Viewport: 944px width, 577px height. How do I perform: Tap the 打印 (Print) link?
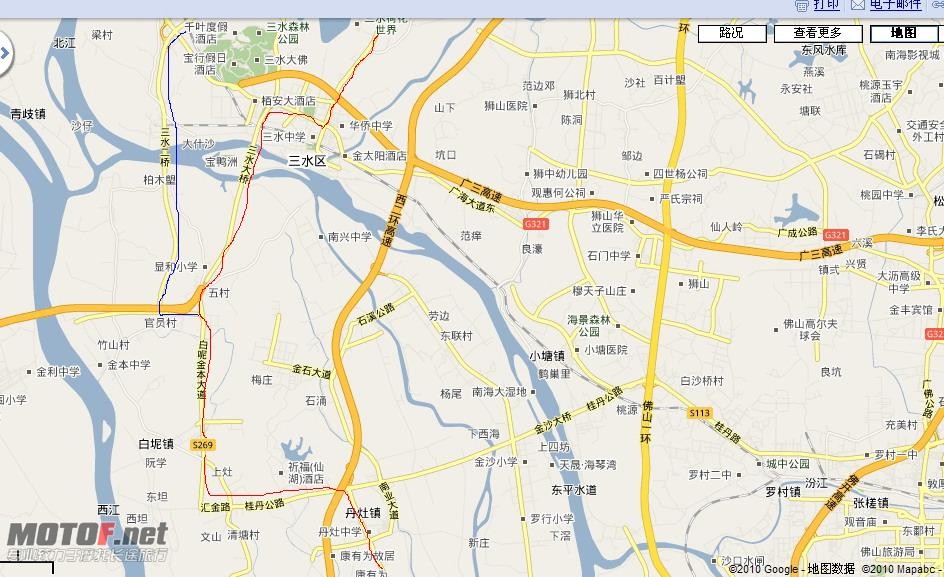coord(826,5)
